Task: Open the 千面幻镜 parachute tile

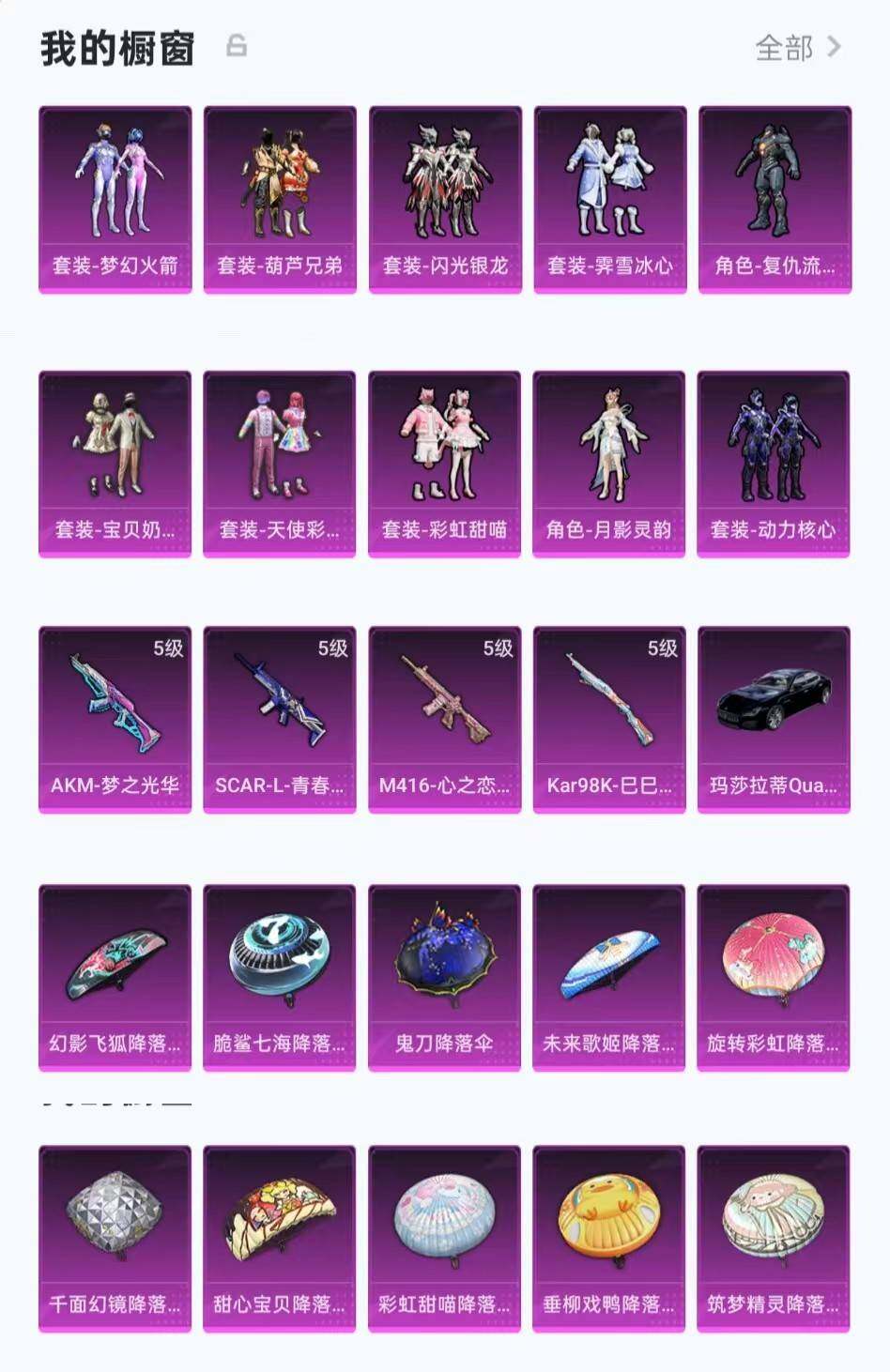Action: point(115,1238)
